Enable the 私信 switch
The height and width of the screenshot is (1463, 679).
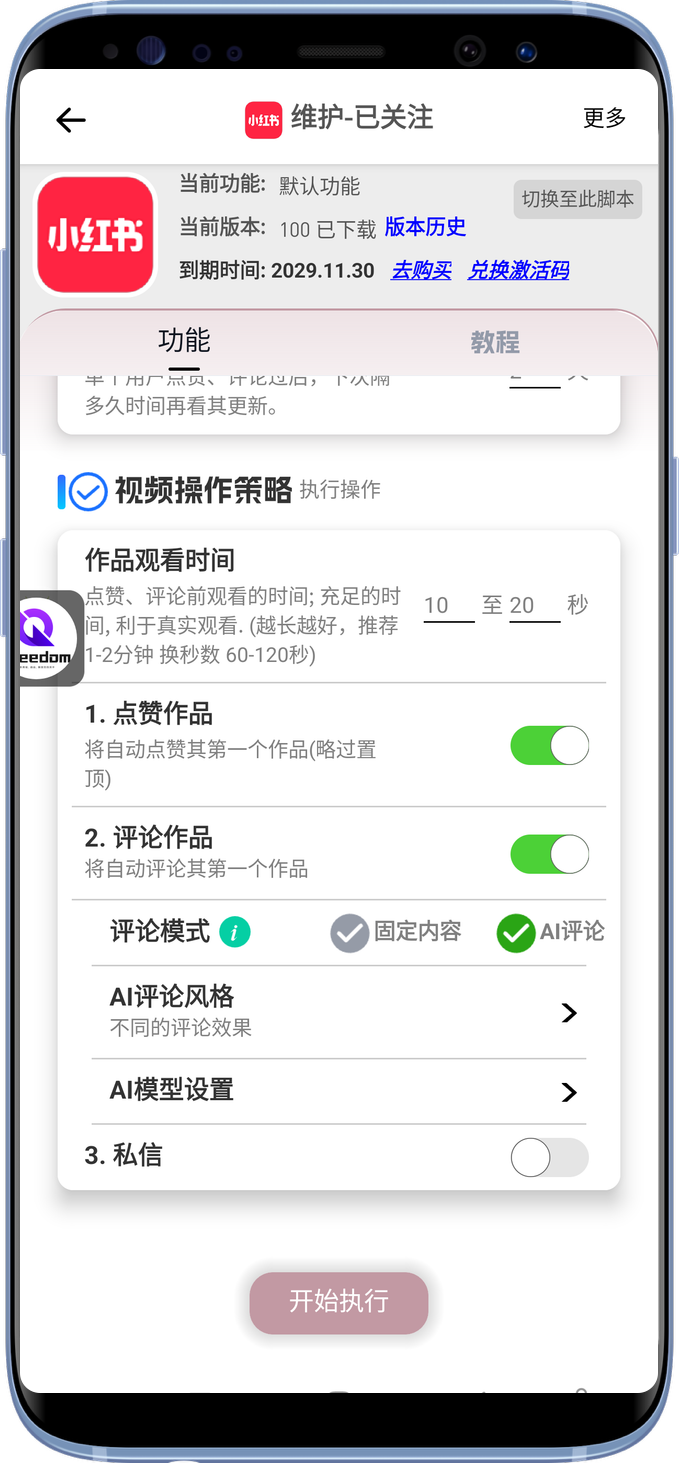(549, 1157)
